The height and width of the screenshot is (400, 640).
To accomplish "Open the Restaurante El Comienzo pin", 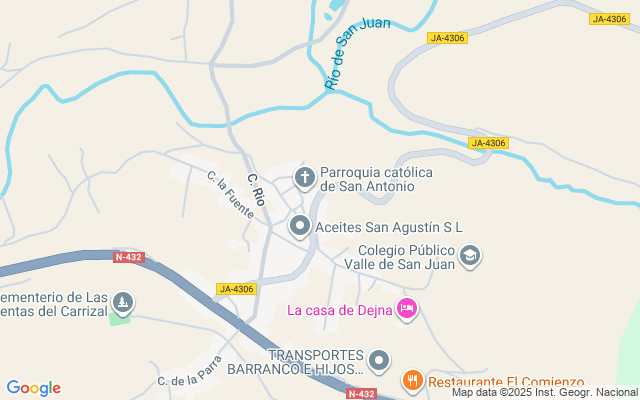I will click(411, 381).
